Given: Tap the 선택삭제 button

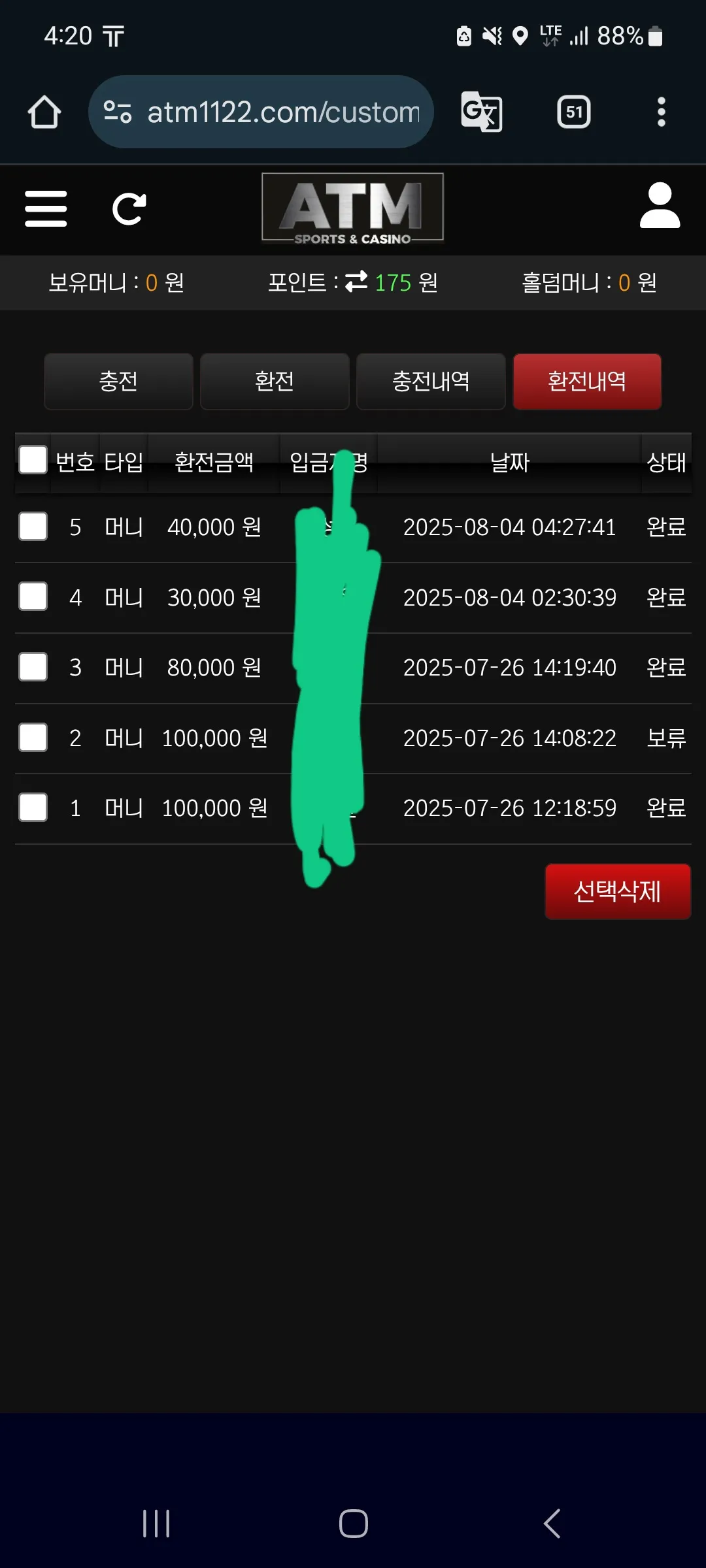Looking at the screenshot, I should click(618, 892).
